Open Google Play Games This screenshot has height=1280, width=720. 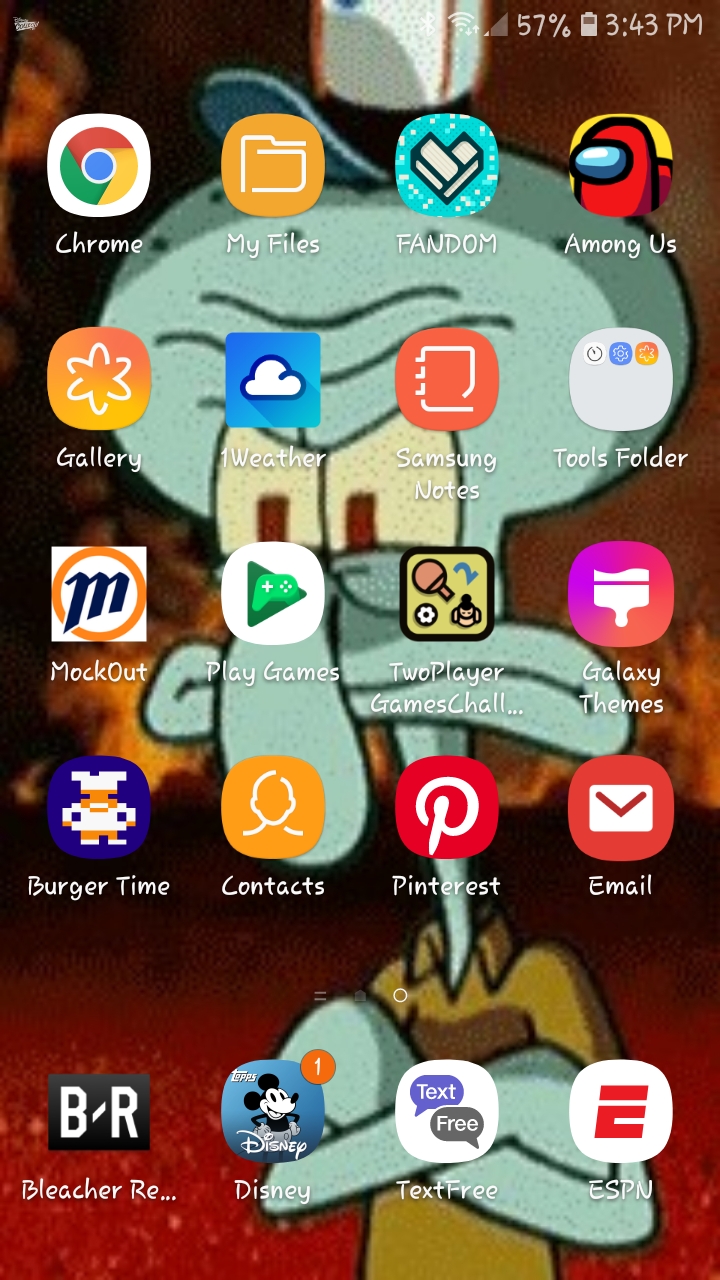click(x=273, y=594)
